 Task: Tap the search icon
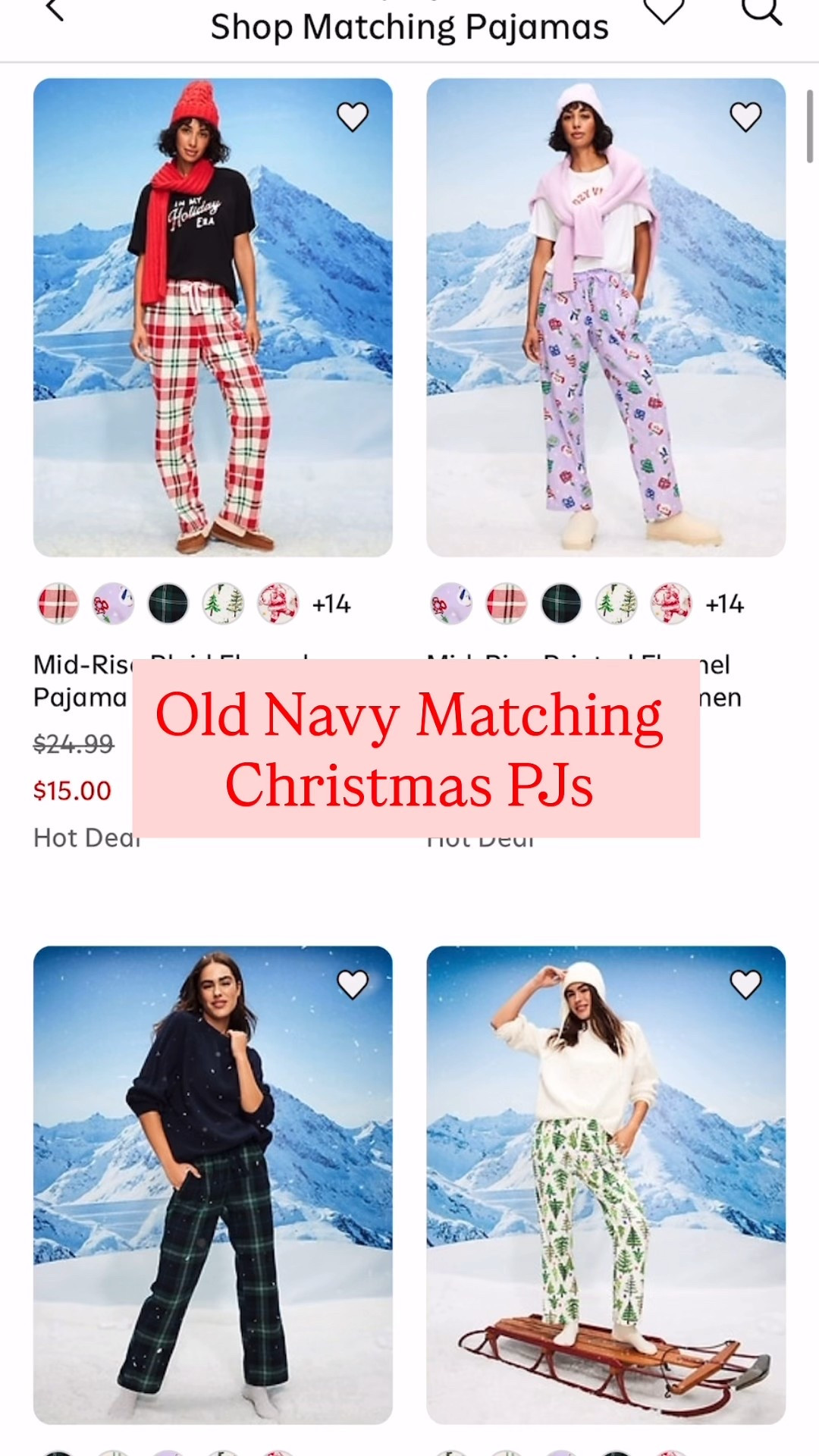[762, 11]
